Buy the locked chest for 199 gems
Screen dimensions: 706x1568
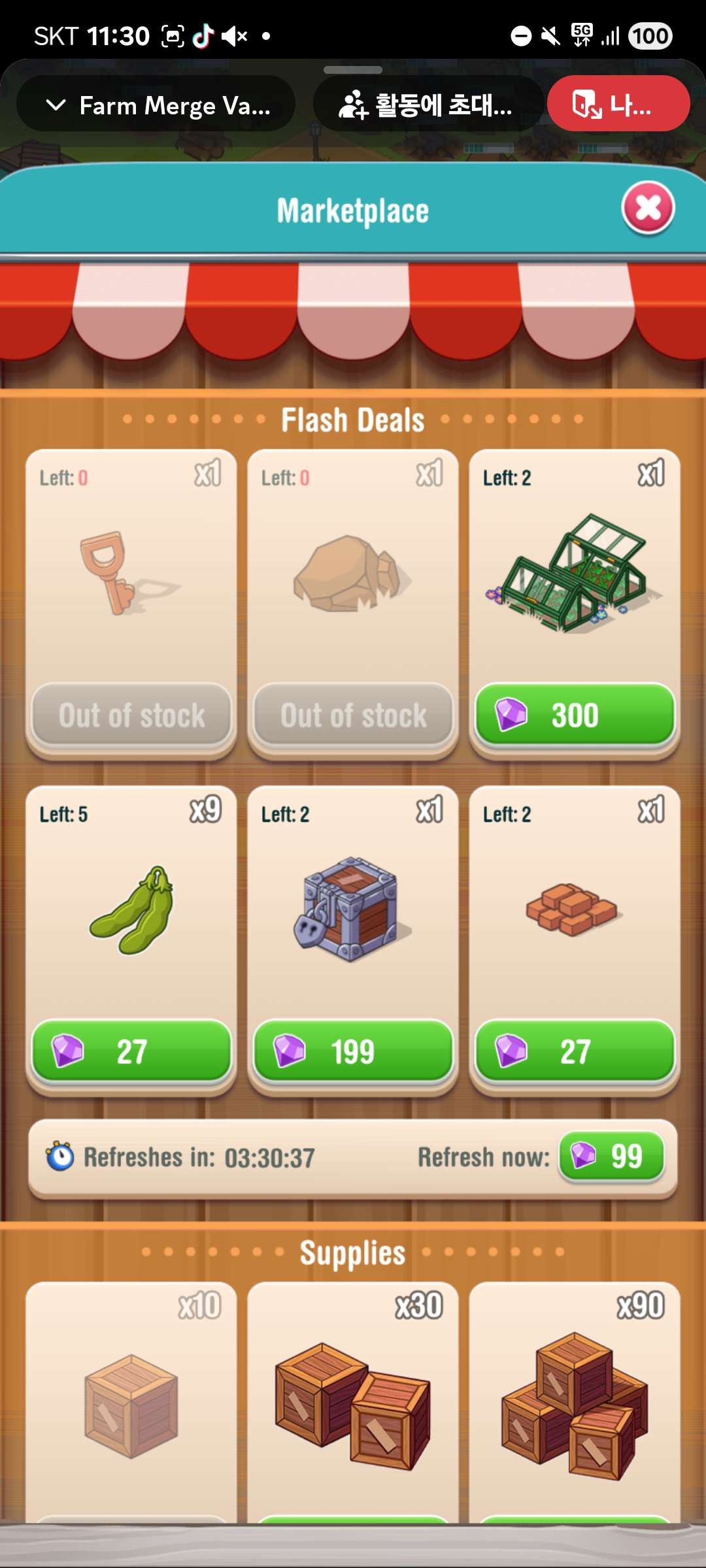[x=353, y=1051]
